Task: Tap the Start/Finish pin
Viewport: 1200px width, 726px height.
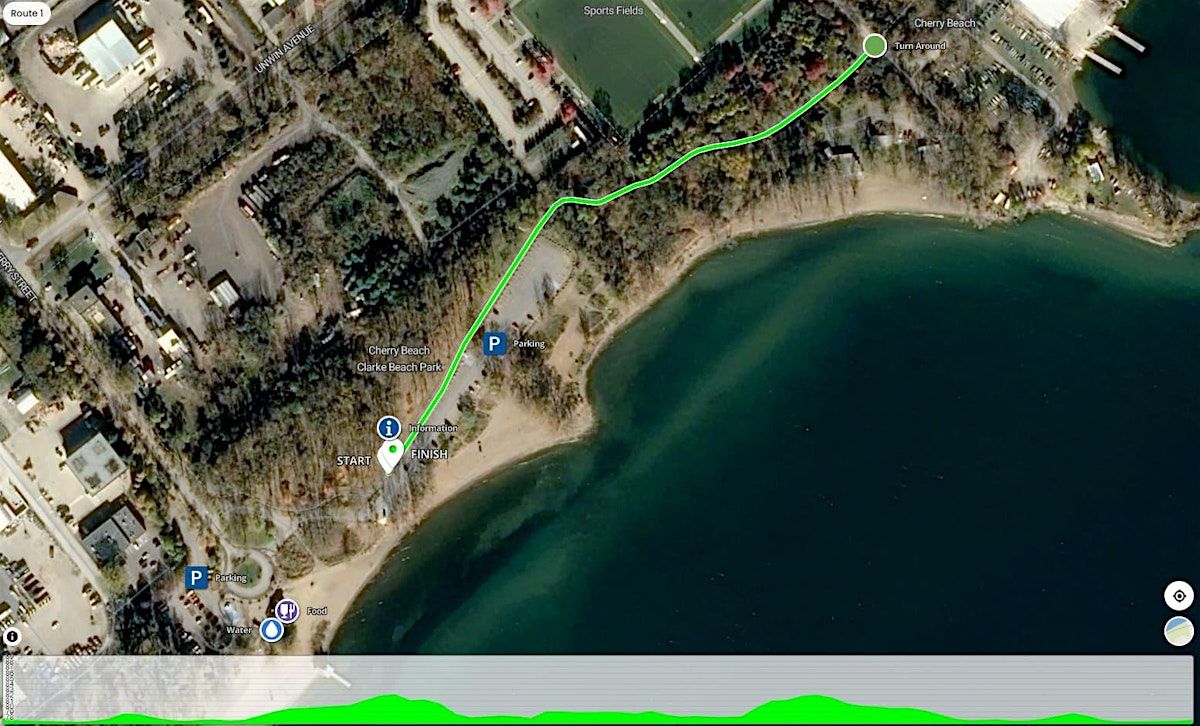Action: click(390, 456)
